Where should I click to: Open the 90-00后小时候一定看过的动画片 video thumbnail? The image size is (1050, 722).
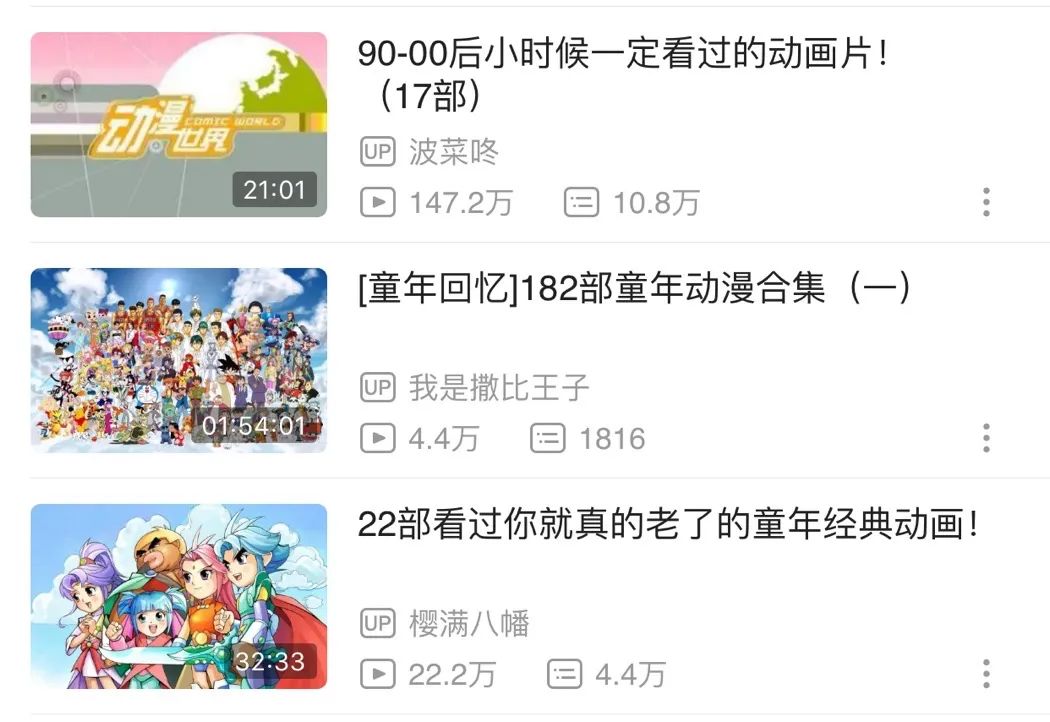point(178,125)
